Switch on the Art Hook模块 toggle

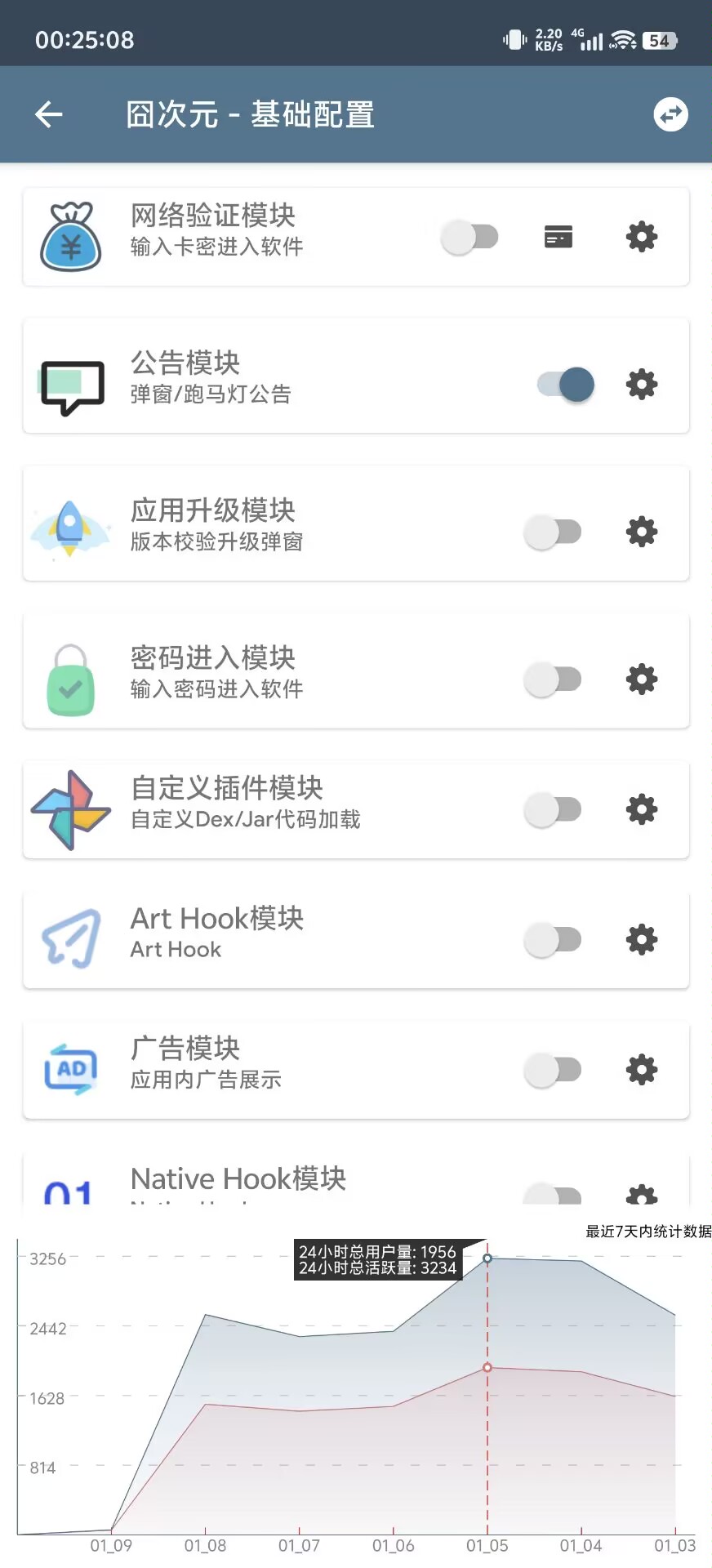[x=553, y=939]
